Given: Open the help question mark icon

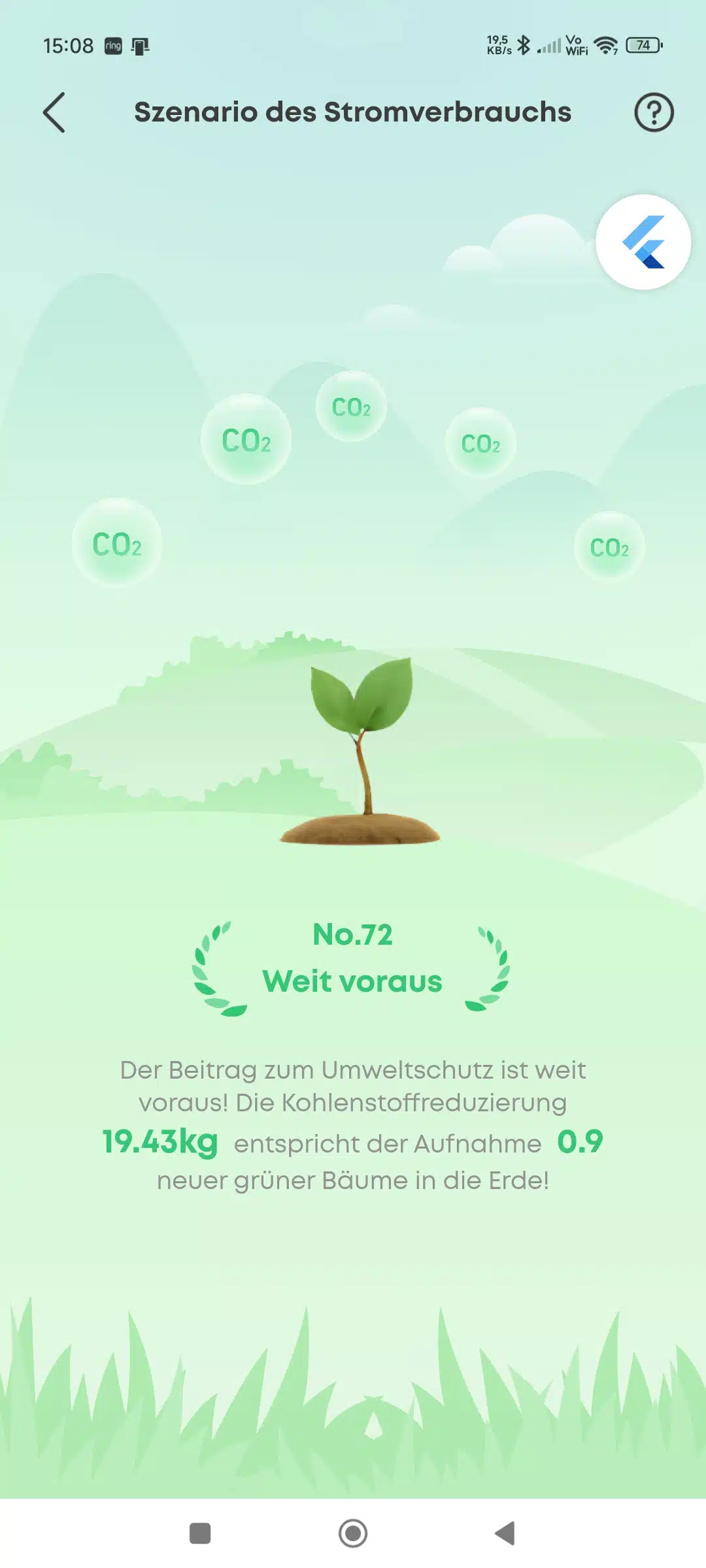Looking at the screenshot, I should pyautogui.click(x=654, y=112).
